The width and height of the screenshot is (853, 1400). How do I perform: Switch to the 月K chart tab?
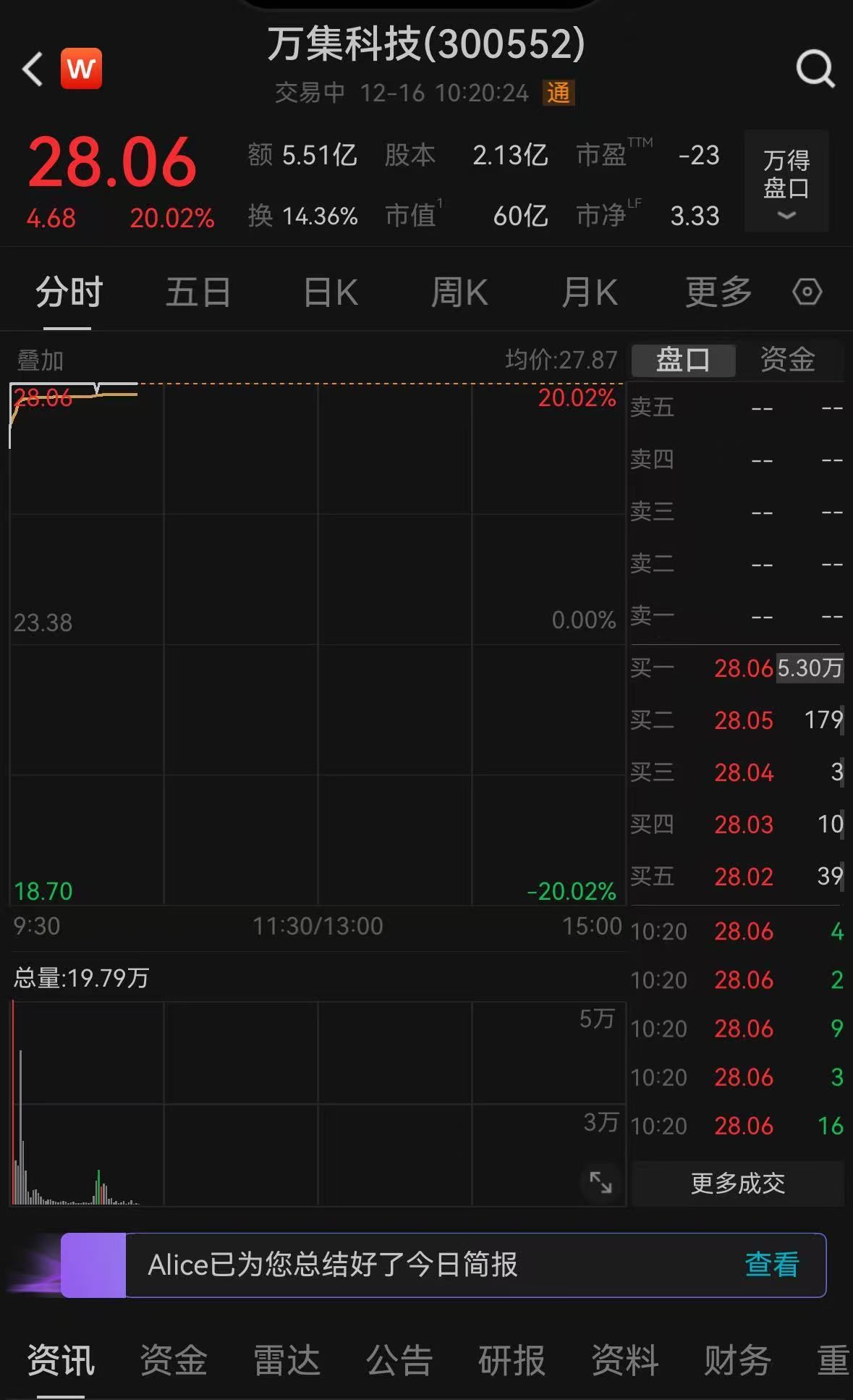point(589,292)
